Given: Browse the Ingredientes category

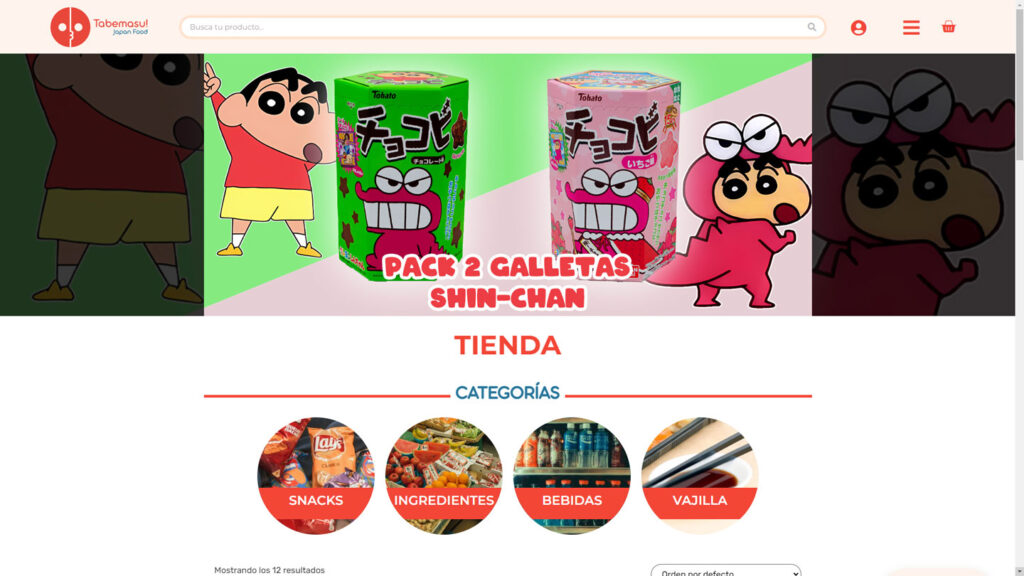Looking at the screenshot, I should pyautogui.click(x=444, y=476).
